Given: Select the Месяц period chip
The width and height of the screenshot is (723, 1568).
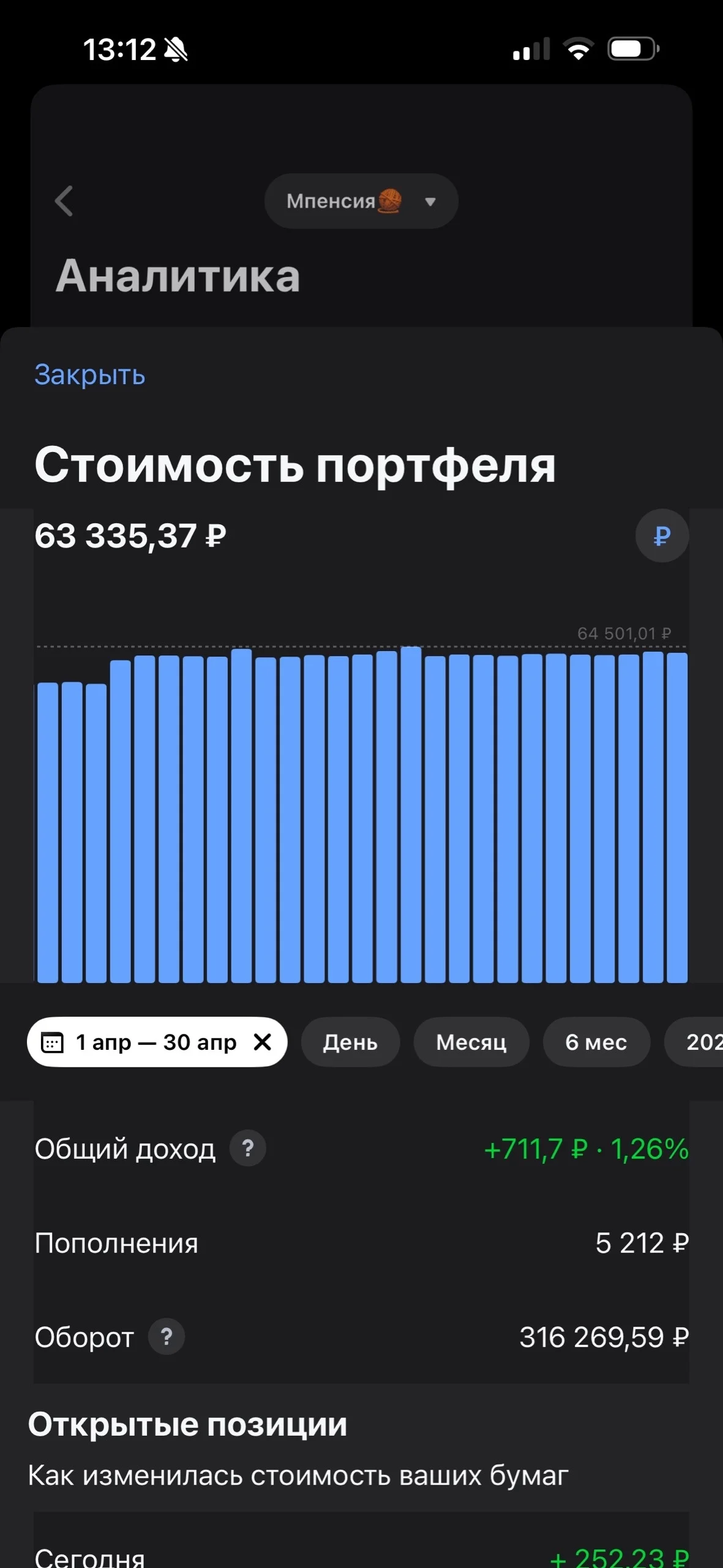Looking at the screenshot, I should tap(471, 1042).
